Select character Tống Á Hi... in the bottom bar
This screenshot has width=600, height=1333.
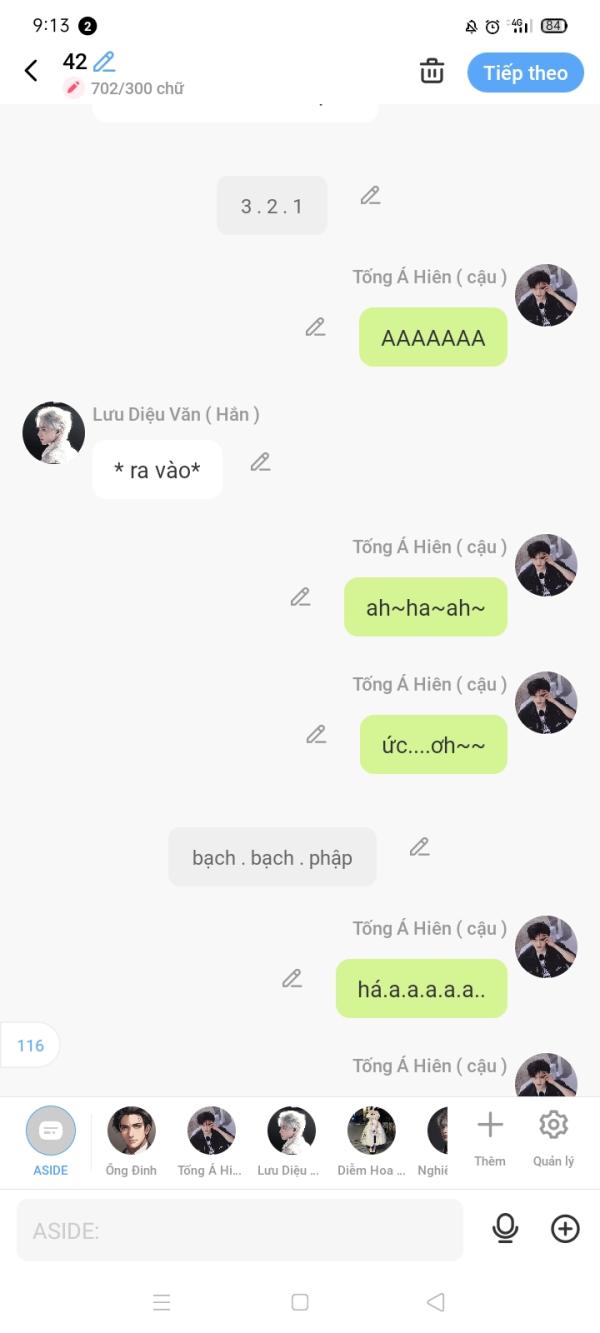(x=211, y=1141)
